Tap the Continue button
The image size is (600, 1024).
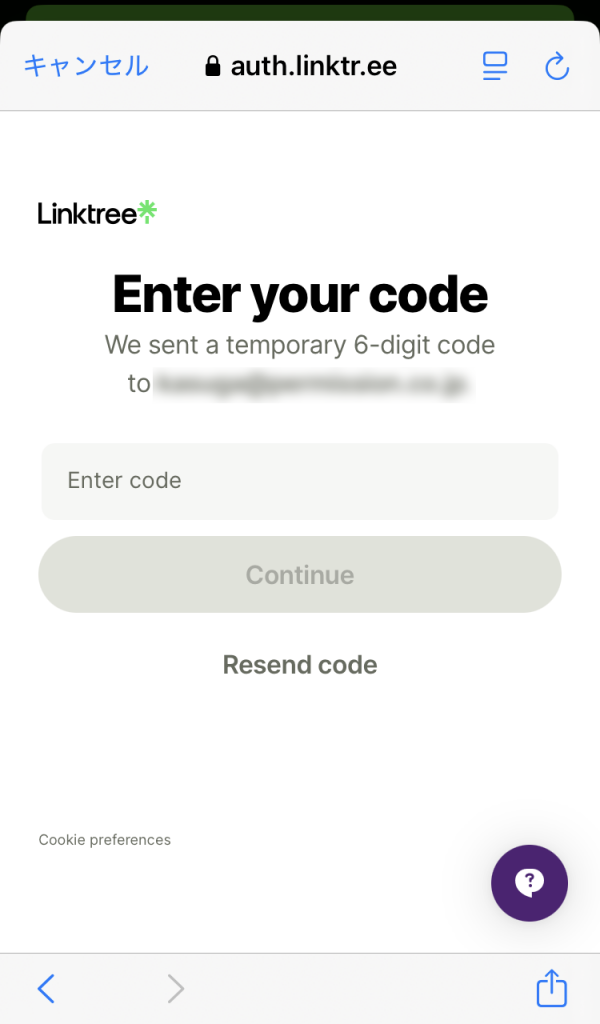click(300, 575)
